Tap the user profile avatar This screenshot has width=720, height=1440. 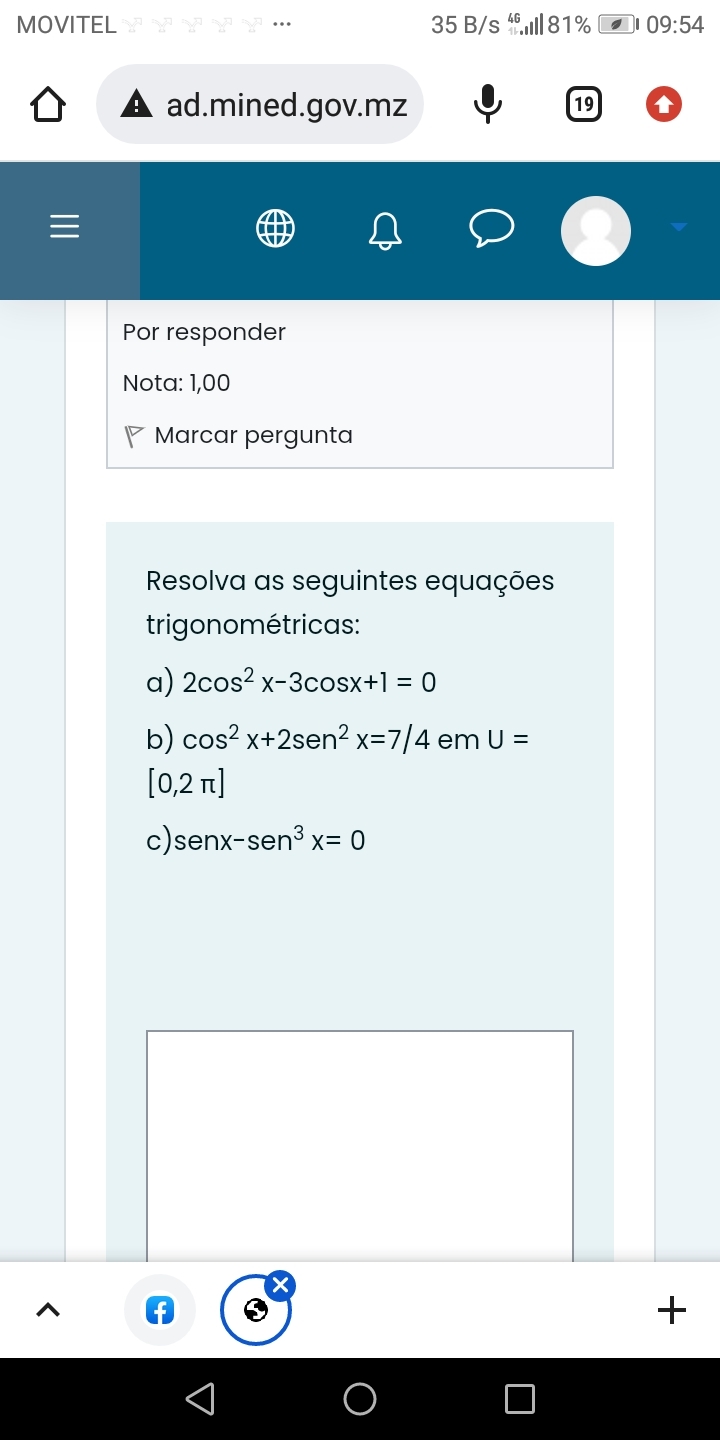pos(596,230)
